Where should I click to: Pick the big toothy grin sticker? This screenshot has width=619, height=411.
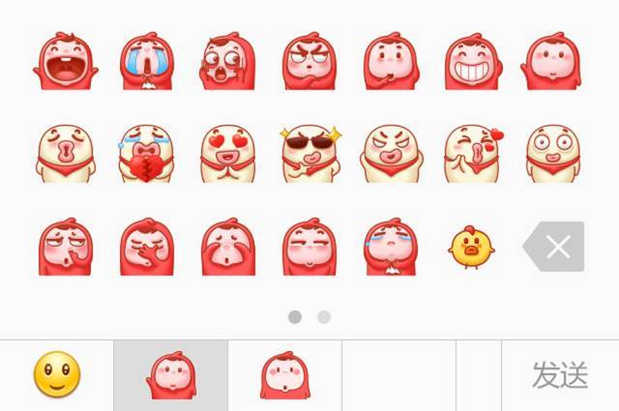[x=472, y=62]
